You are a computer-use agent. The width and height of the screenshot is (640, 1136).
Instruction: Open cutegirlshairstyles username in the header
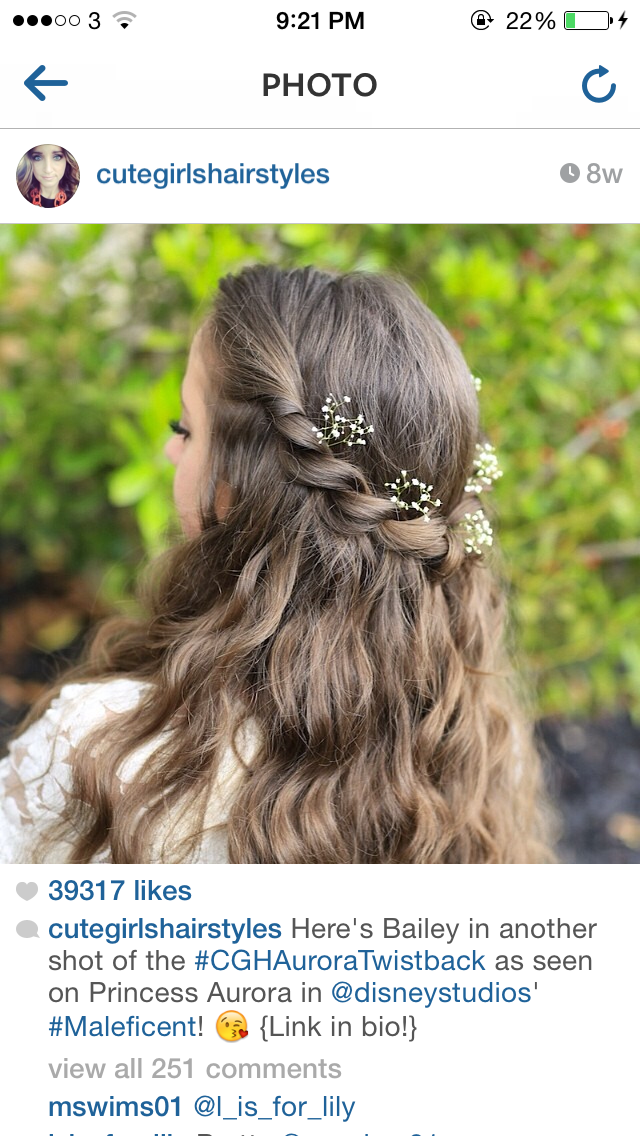click(x=212, y=175)
